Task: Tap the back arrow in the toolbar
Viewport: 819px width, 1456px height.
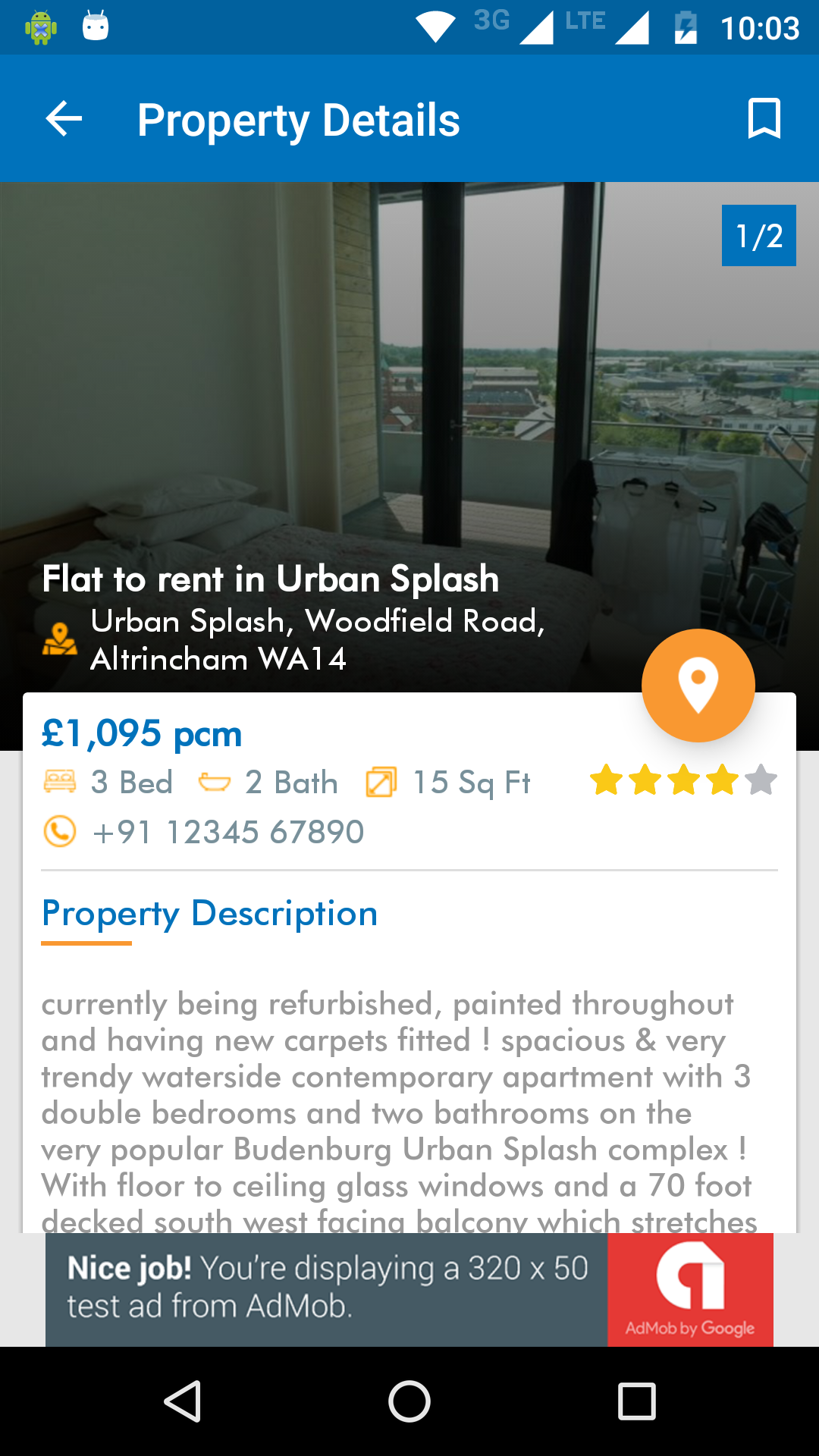Action: [x=61, y=118]
